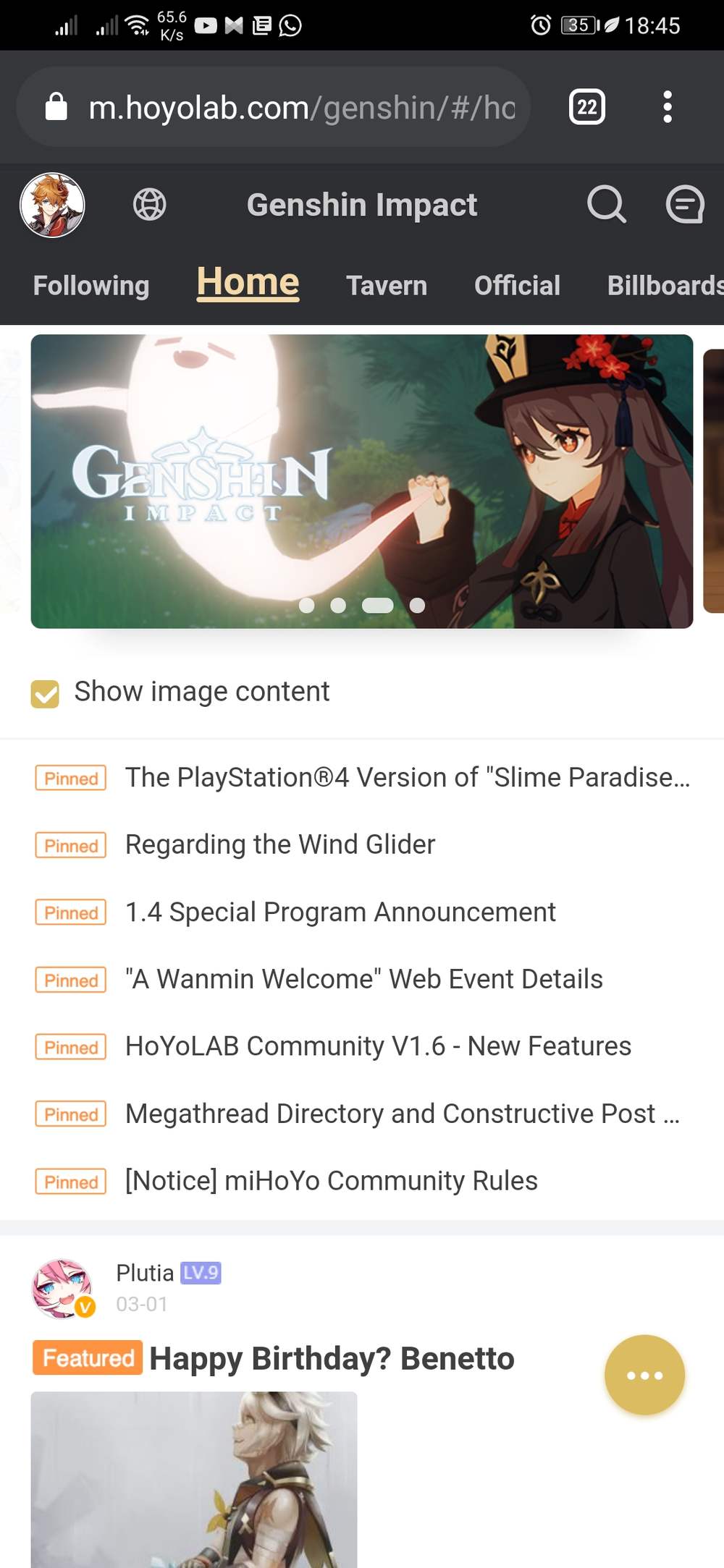Click the active carousel page indicator
The width and height of the screenshot is (724, 1568).
(x=379, y=606)
